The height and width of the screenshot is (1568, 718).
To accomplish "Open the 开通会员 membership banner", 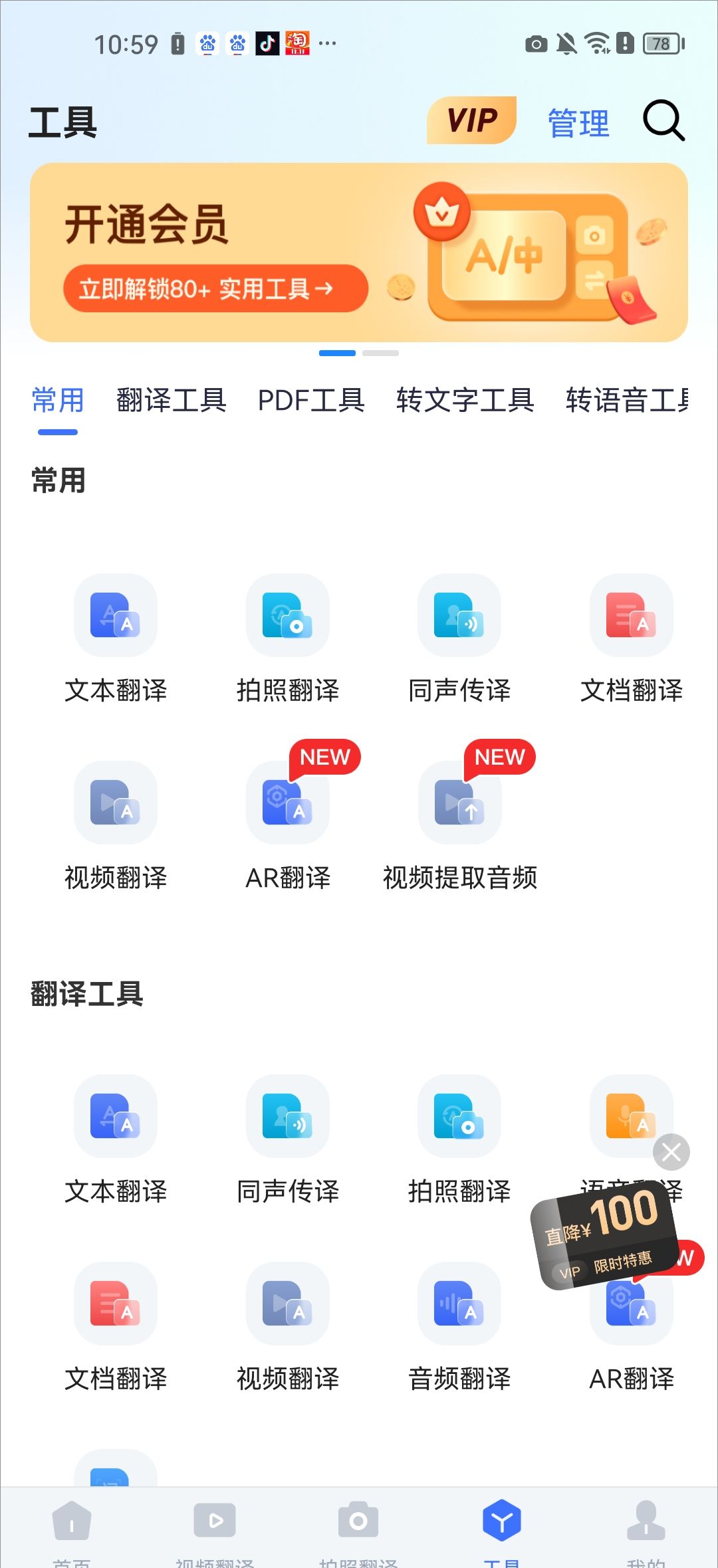I will coord(359,252).
